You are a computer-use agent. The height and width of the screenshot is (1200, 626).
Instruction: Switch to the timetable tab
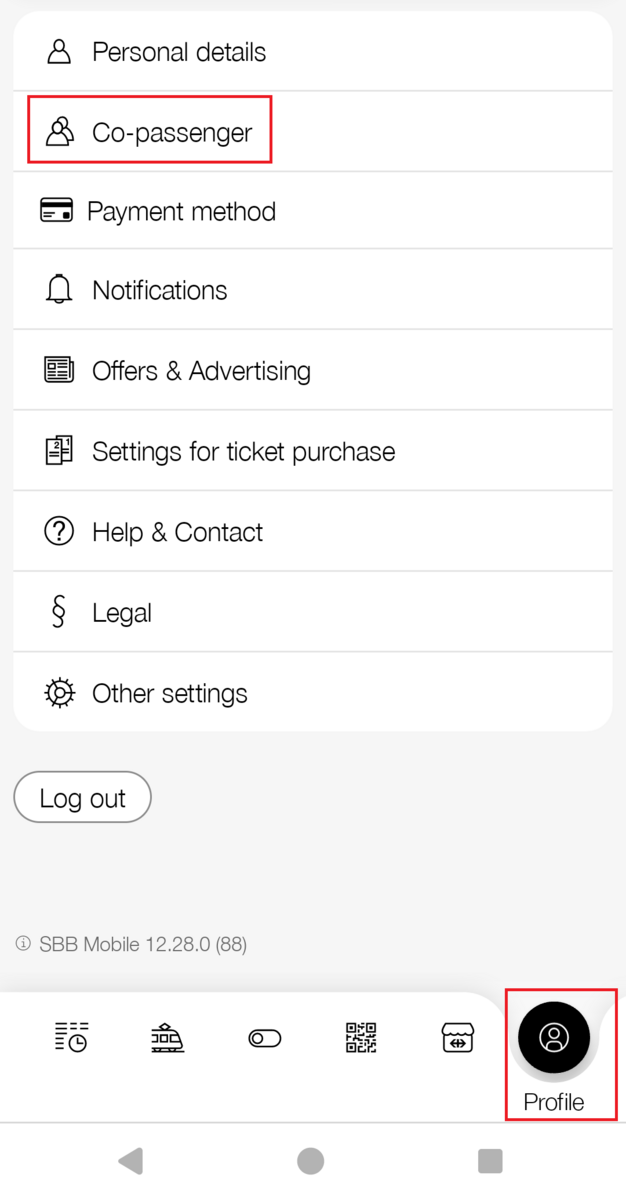[x=71, y=1038]
